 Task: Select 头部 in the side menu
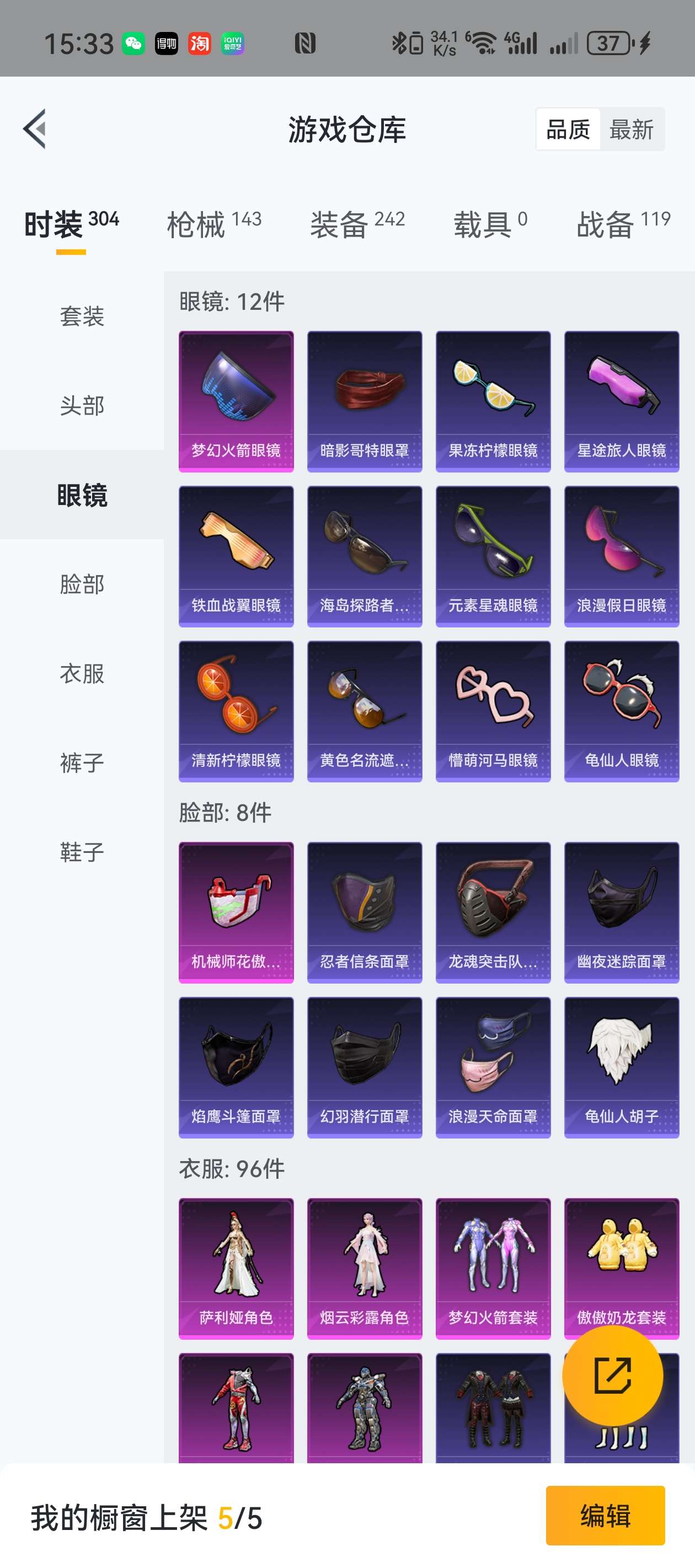point(82,405)
